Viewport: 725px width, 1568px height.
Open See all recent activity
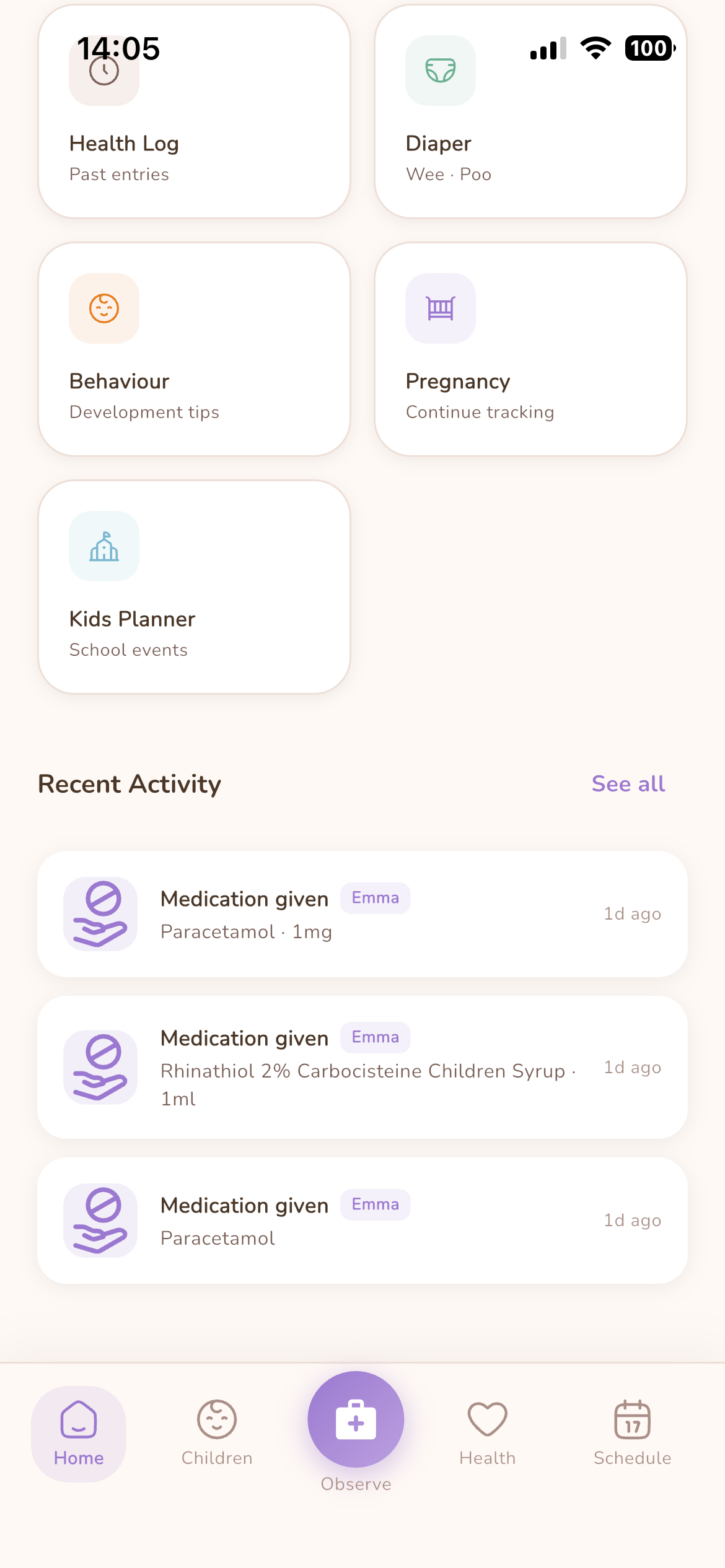628,783
